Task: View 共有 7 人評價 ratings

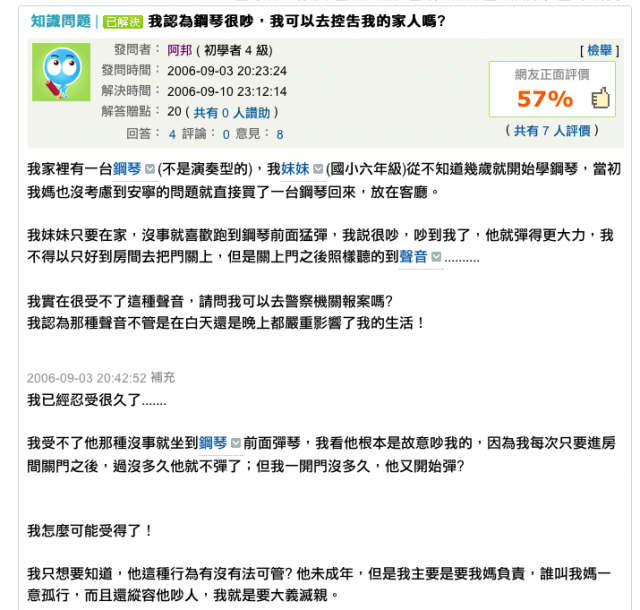Action: [552, 130]
